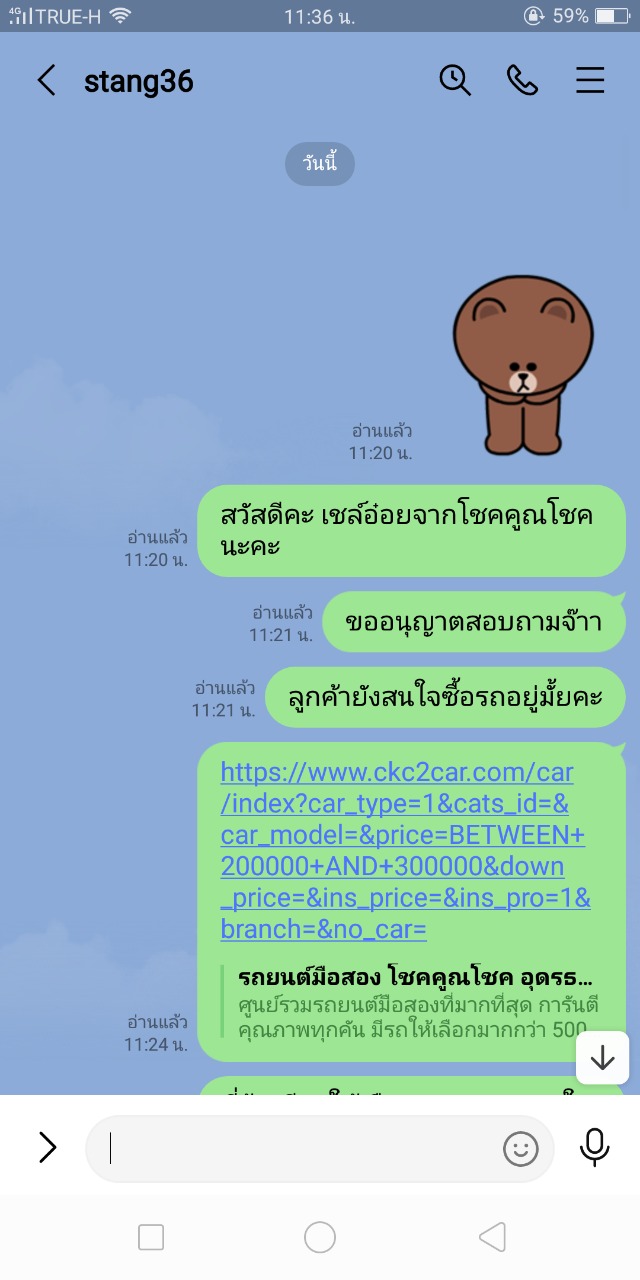
Task: Go to the system home screen
Action: coord(320,1238)
